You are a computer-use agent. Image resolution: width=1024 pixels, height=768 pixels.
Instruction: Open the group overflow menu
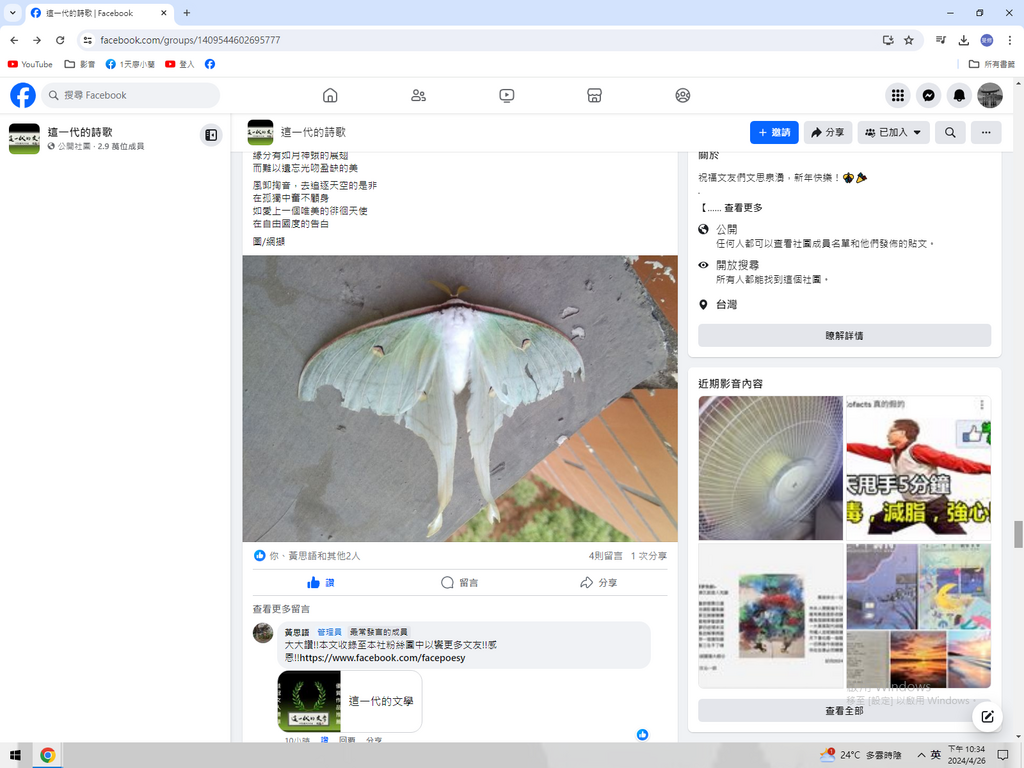pos(986,132)
